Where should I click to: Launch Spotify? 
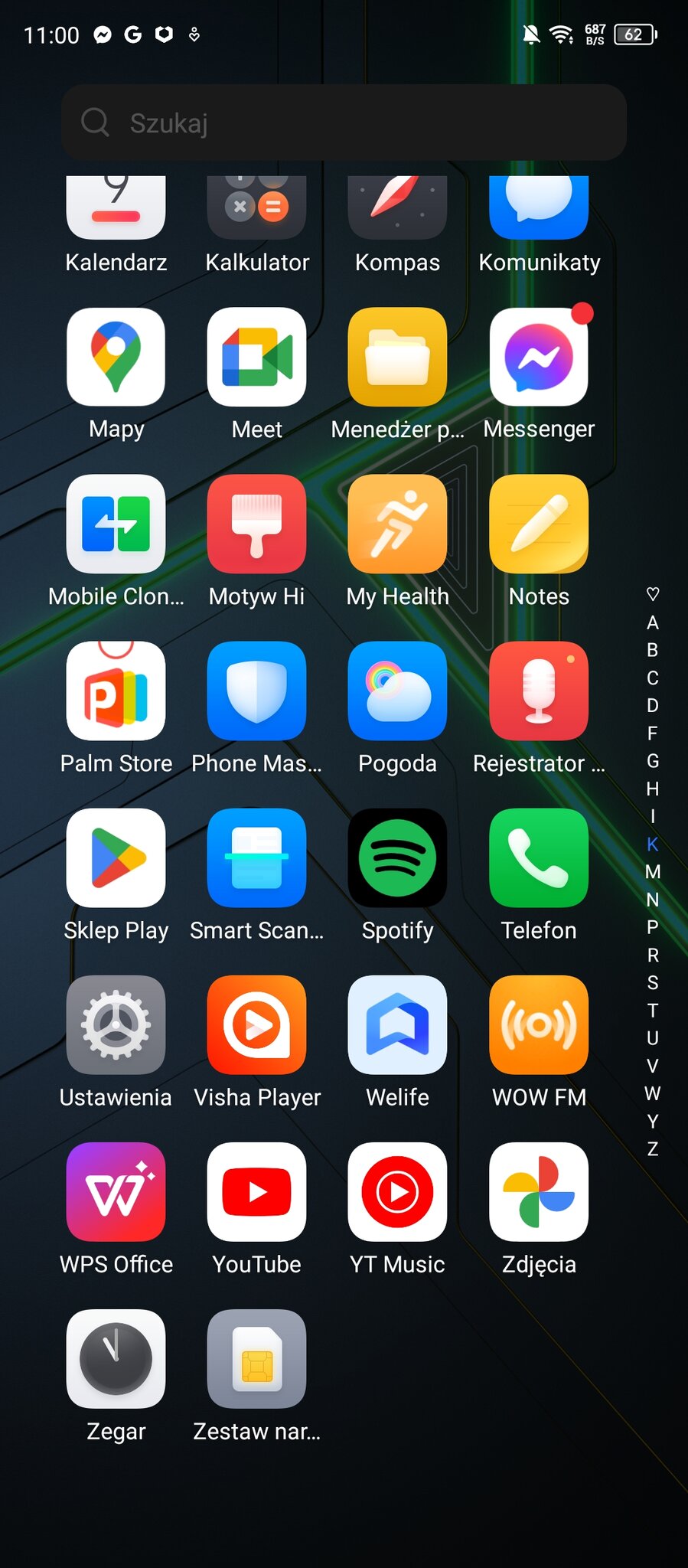pos(397,858)
